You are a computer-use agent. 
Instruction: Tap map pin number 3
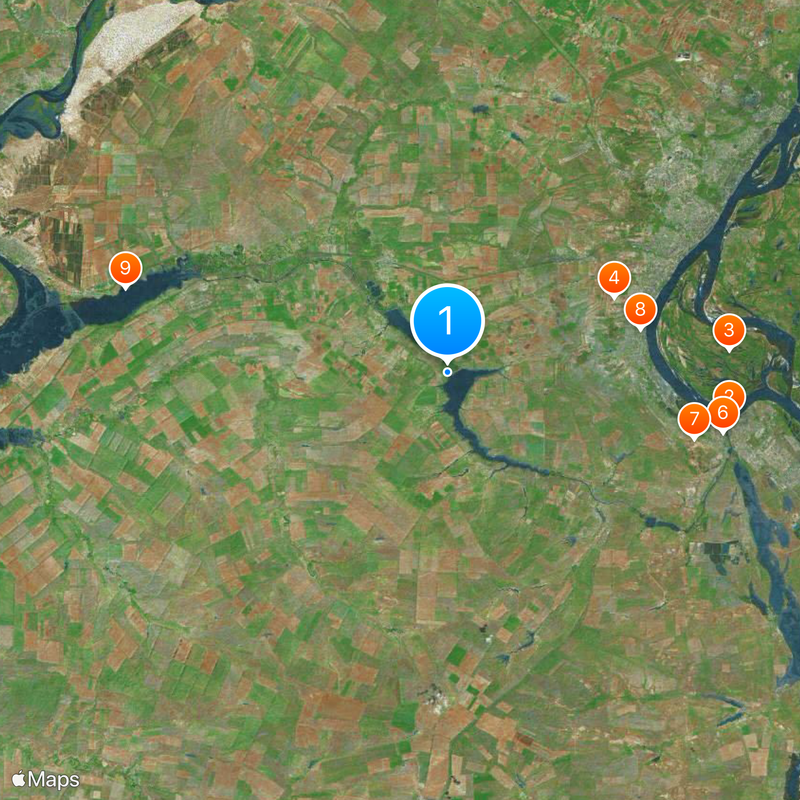point(729,330)
